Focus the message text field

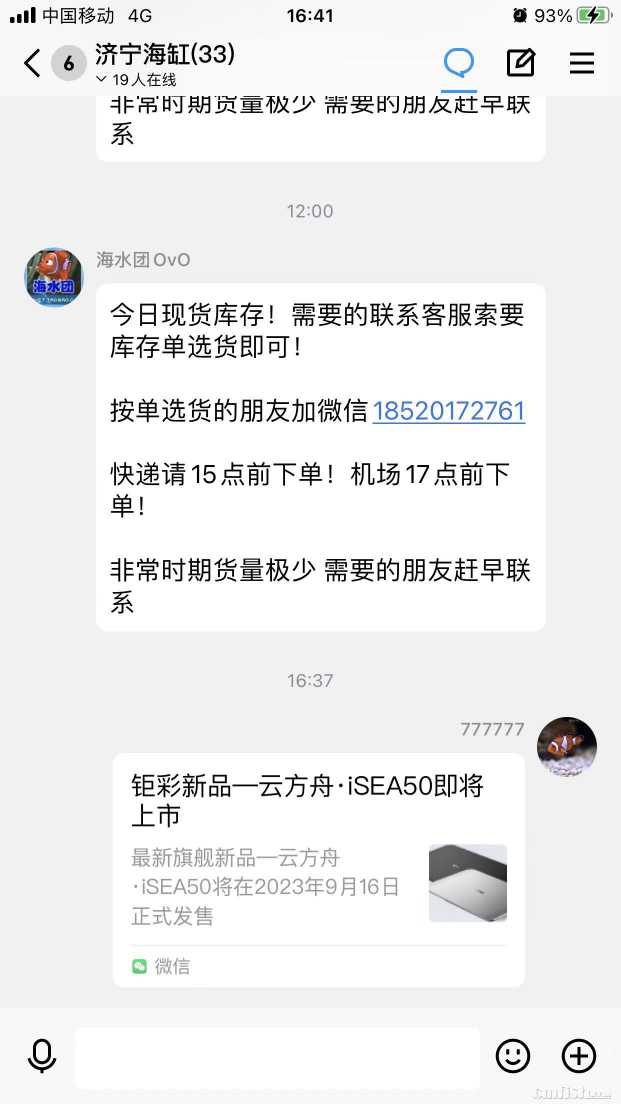[x=277, y=1057]
